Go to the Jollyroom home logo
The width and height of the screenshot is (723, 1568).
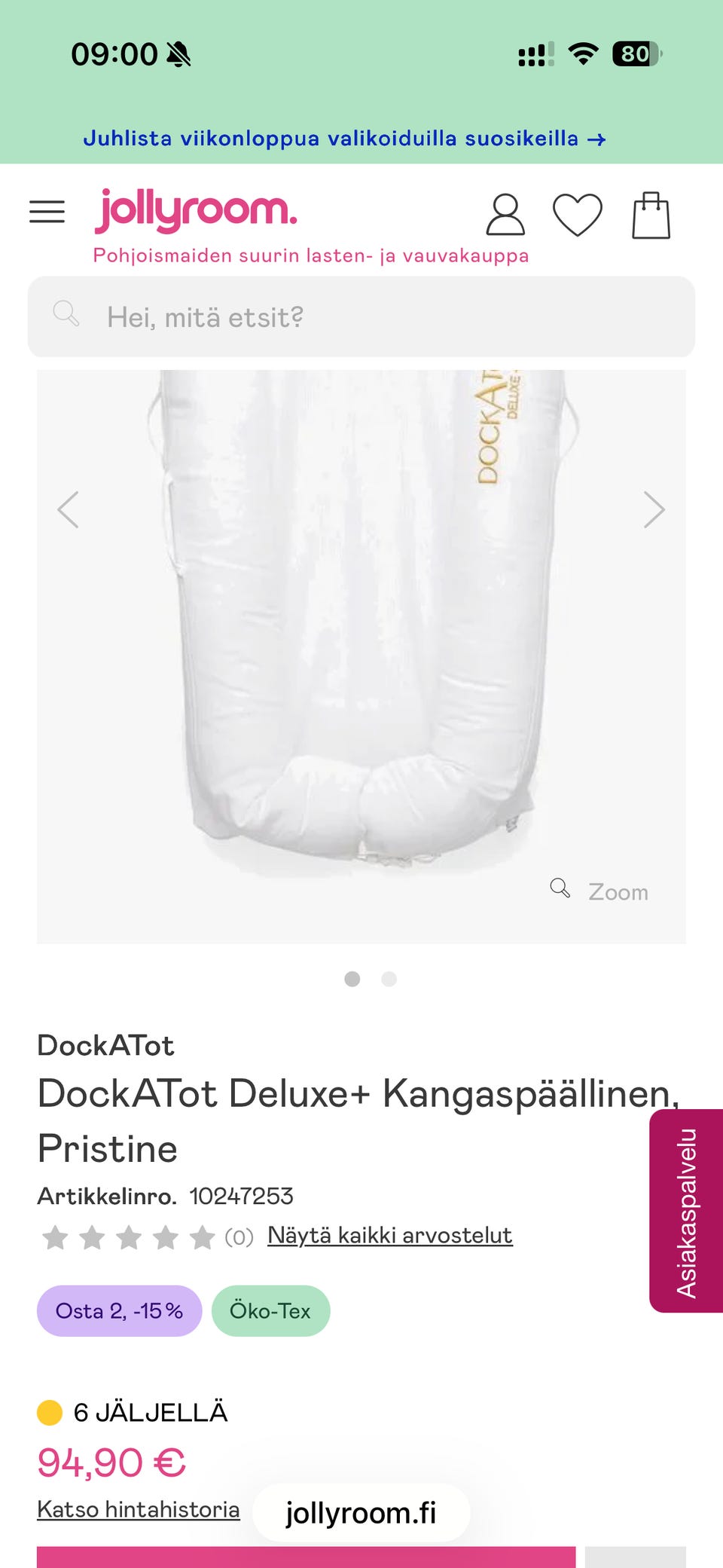[x=196, y=210]
